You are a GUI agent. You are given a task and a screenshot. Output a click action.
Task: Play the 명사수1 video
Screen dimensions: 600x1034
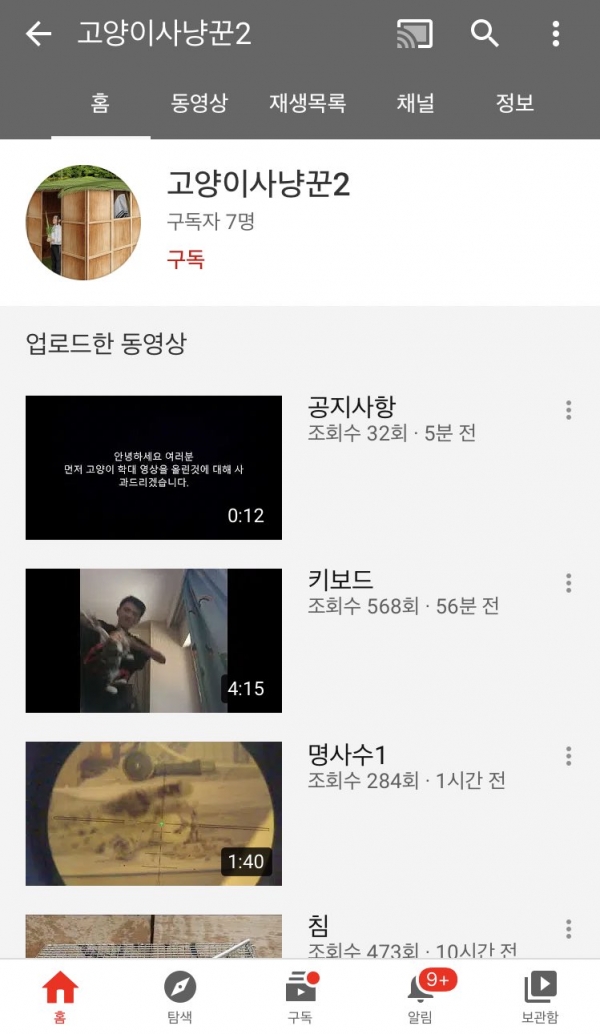[x=153, y=813]
